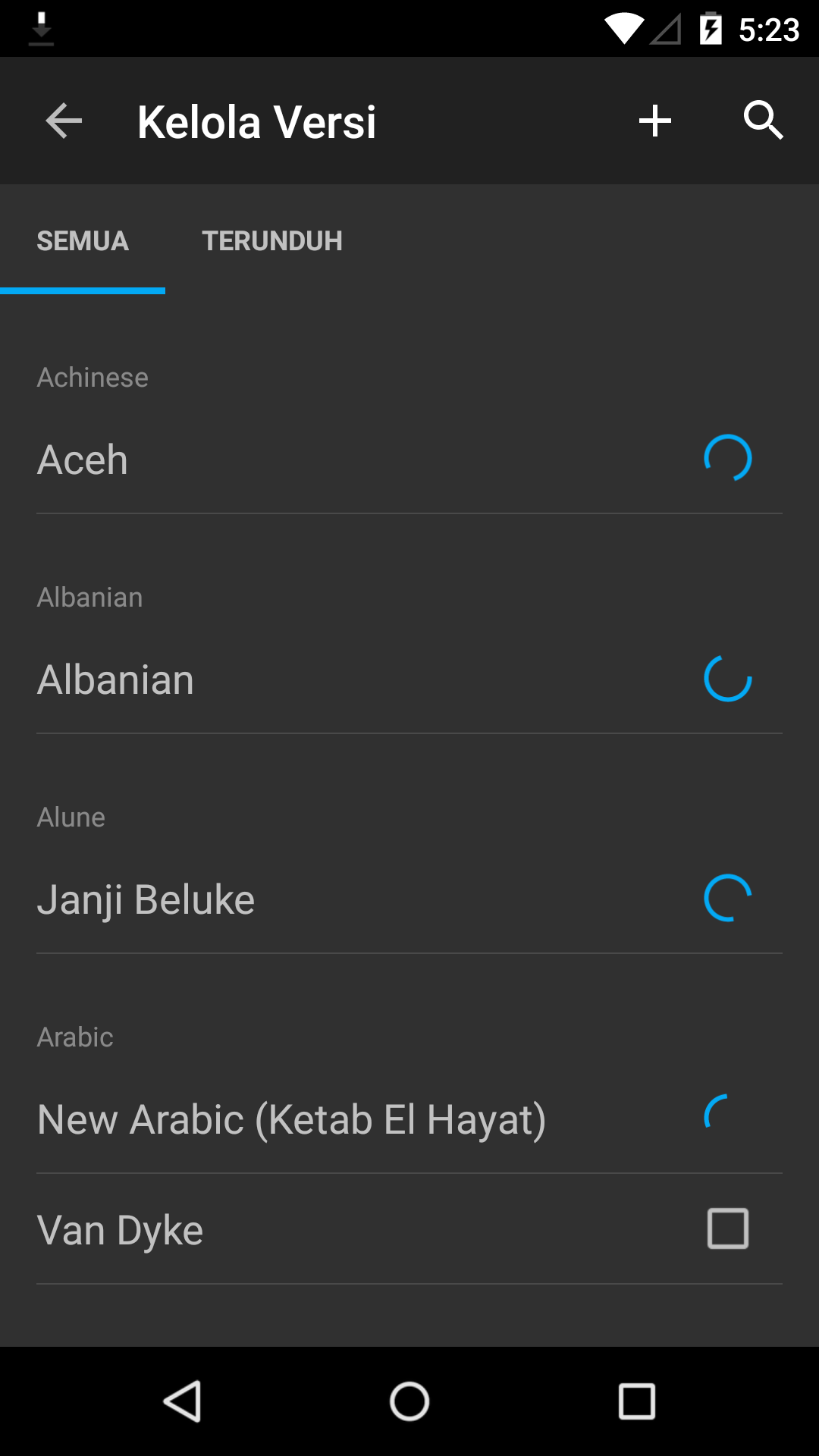The width and height of the screenshot is (819, 1456).
Task: Add a new version with plus icon
Action: pyautogui.click(x=655, y=121)
